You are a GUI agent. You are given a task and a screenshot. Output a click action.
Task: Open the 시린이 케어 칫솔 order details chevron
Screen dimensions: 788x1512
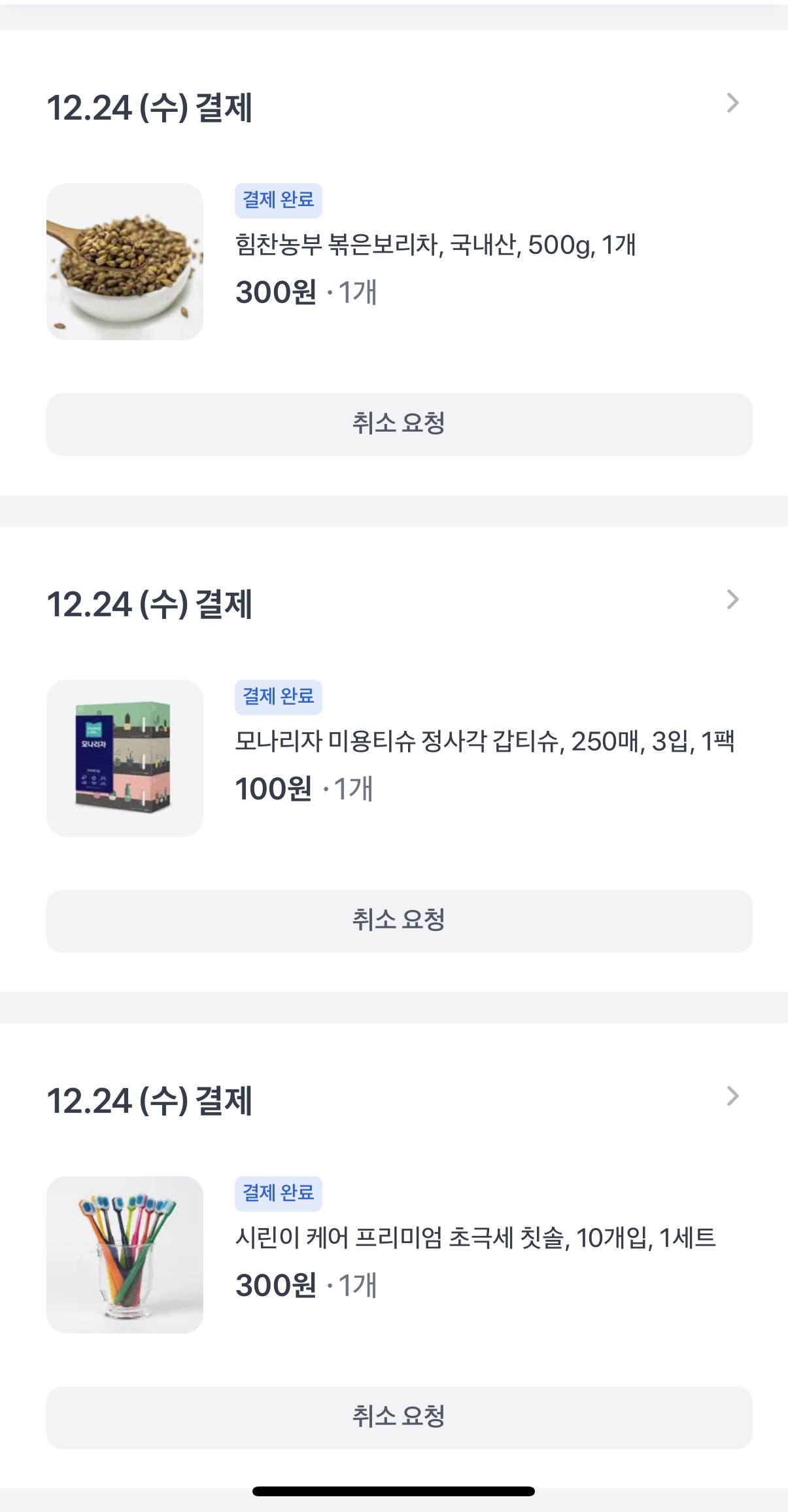732,1097
